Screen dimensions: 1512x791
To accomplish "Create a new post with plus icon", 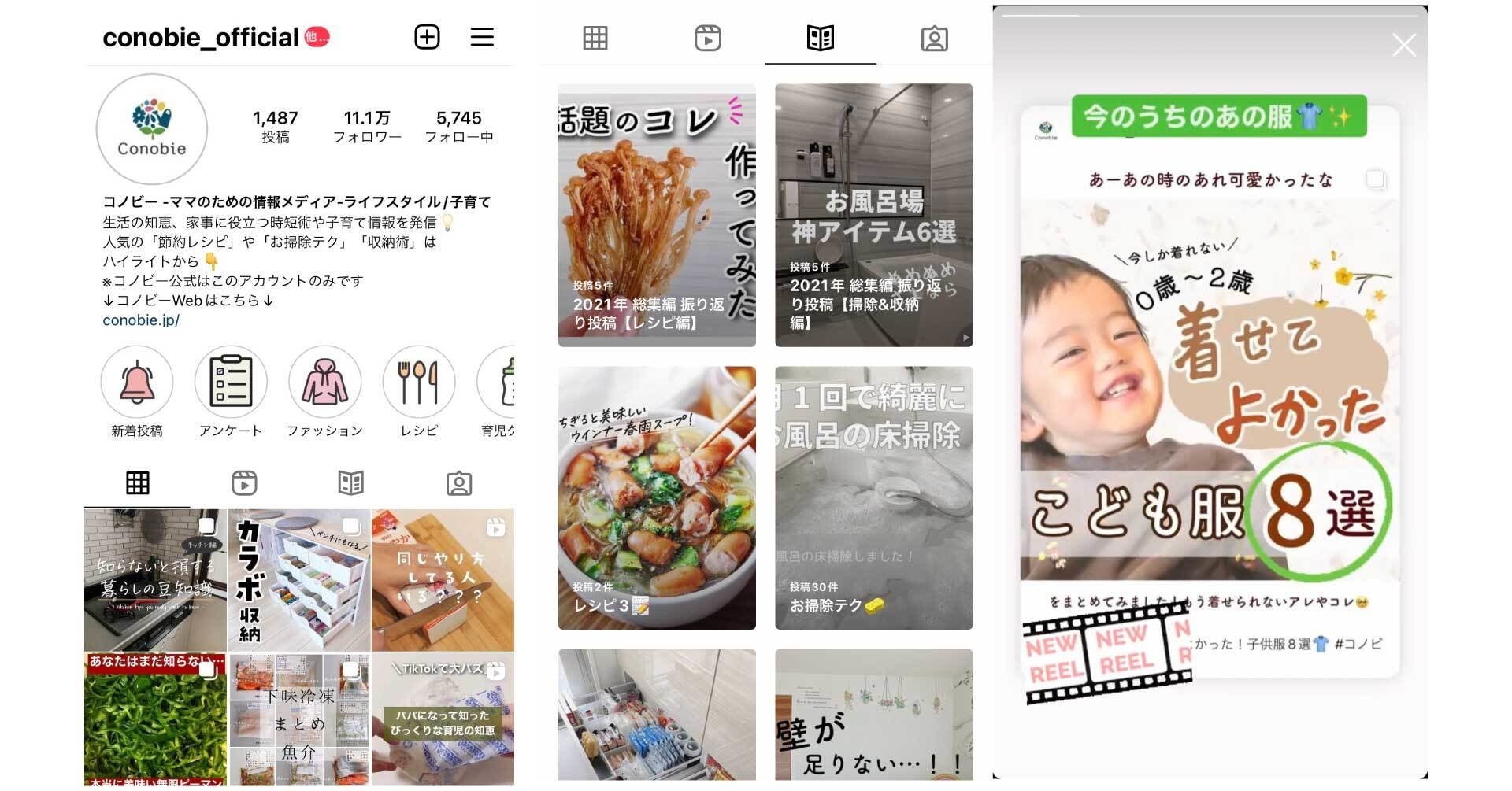I will point(427,37).
